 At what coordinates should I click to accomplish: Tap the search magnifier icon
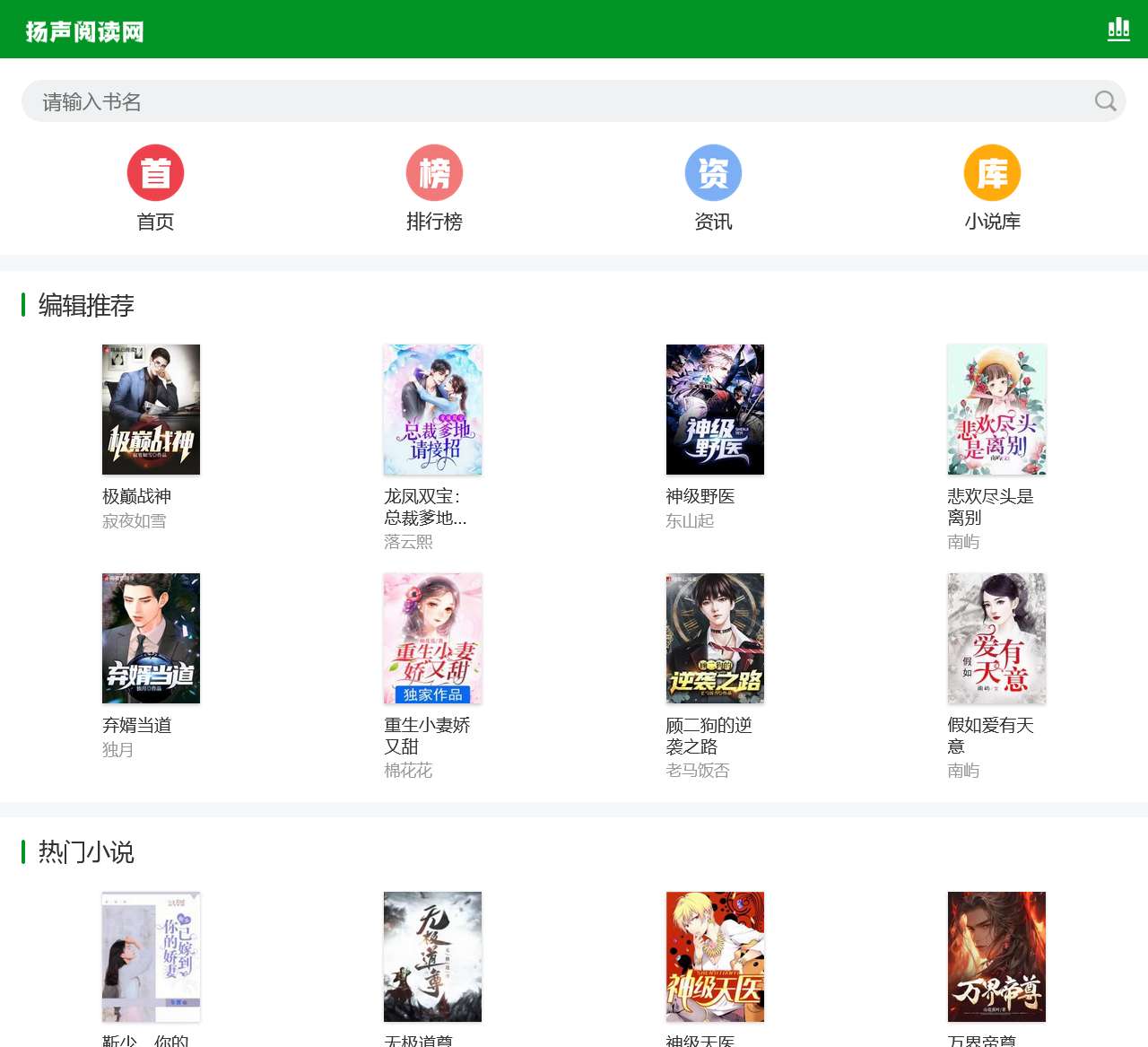[1105, 101]
